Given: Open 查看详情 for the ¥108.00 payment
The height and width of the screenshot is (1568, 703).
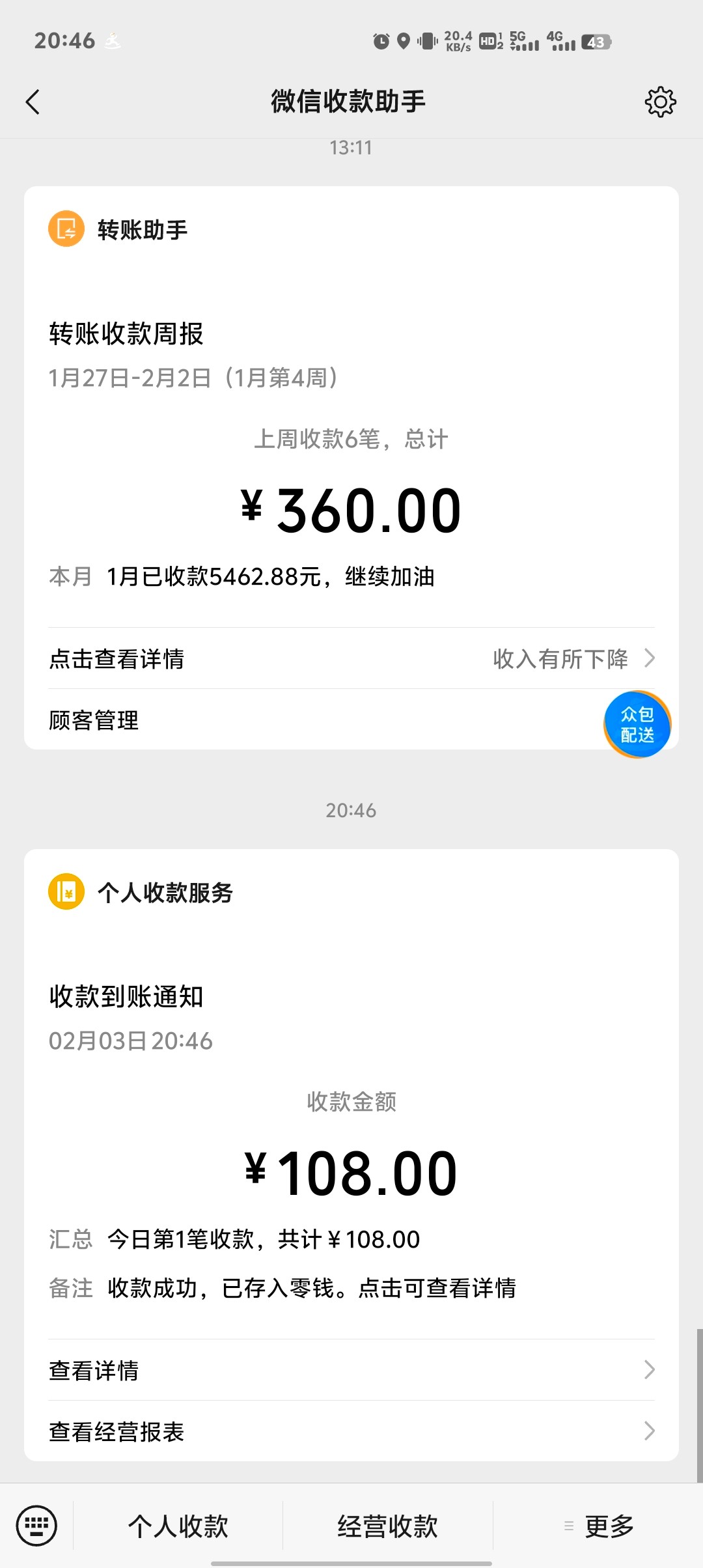Looking at the screenshot, I should click(x=351, y=1370).
